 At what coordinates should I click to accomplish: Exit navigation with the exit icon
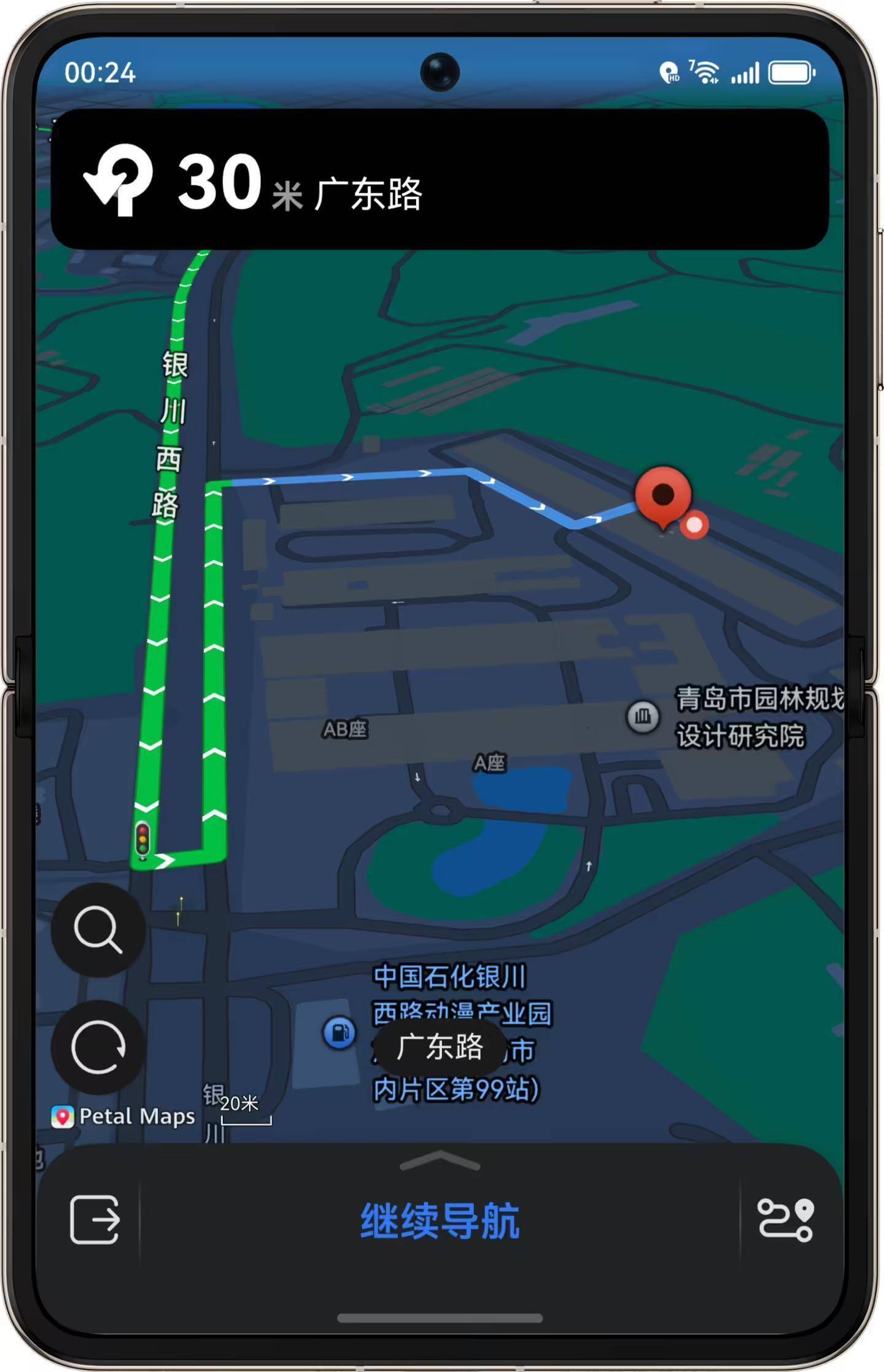coord(94,1219)
